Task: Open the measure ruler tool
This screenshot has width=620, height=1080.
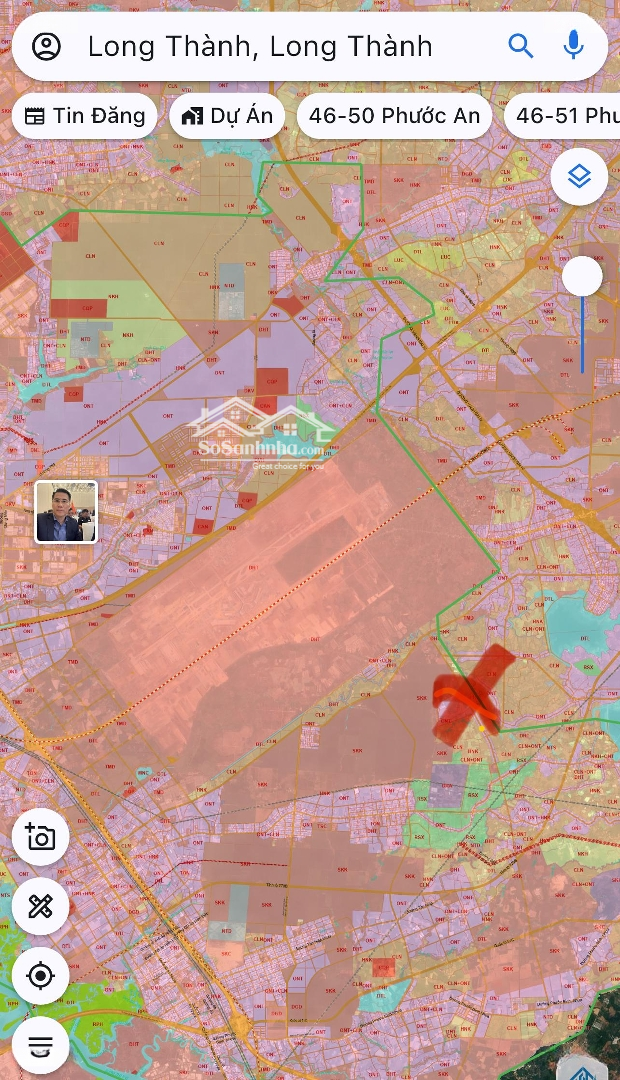Action: (41, 907)
